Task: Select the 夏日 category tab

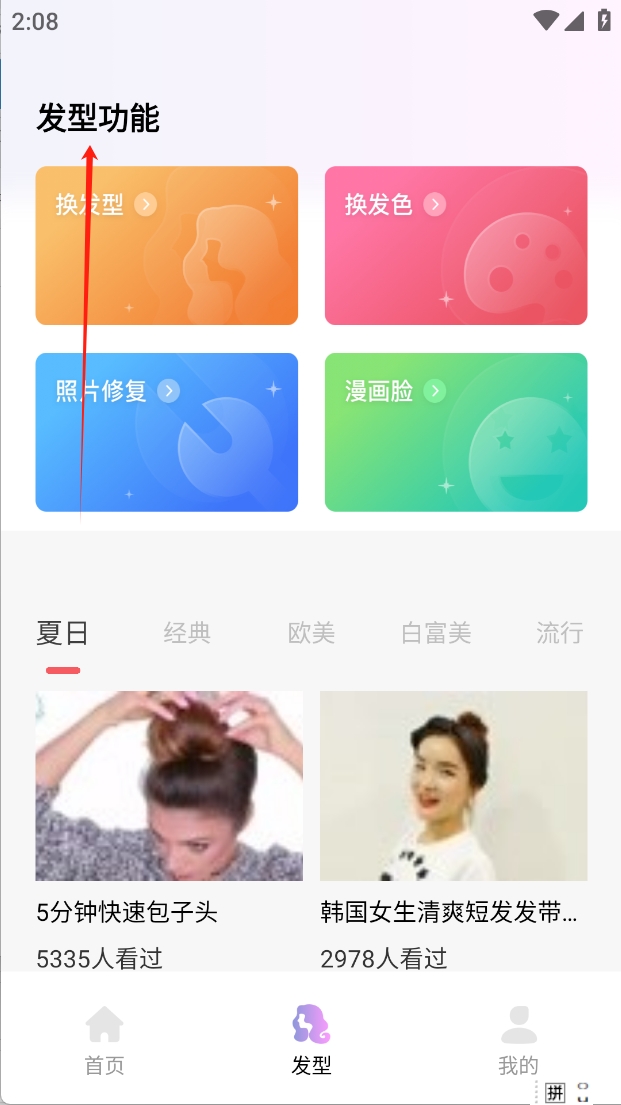Action: (x=62, y=633)
